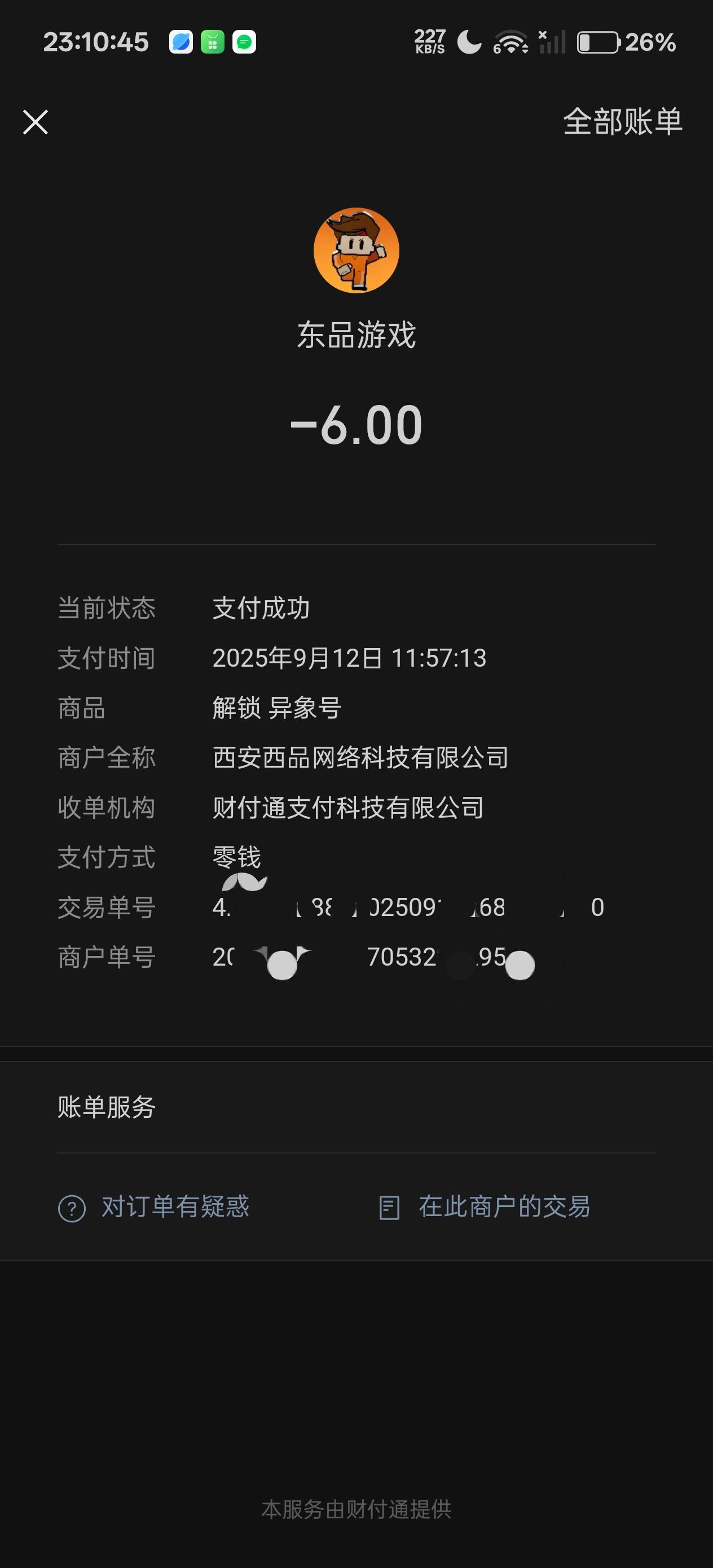This screenshot has height=1568, width=713.
Task: Open 全部账单 in the top right corner
Action: [x=622, y=122]
